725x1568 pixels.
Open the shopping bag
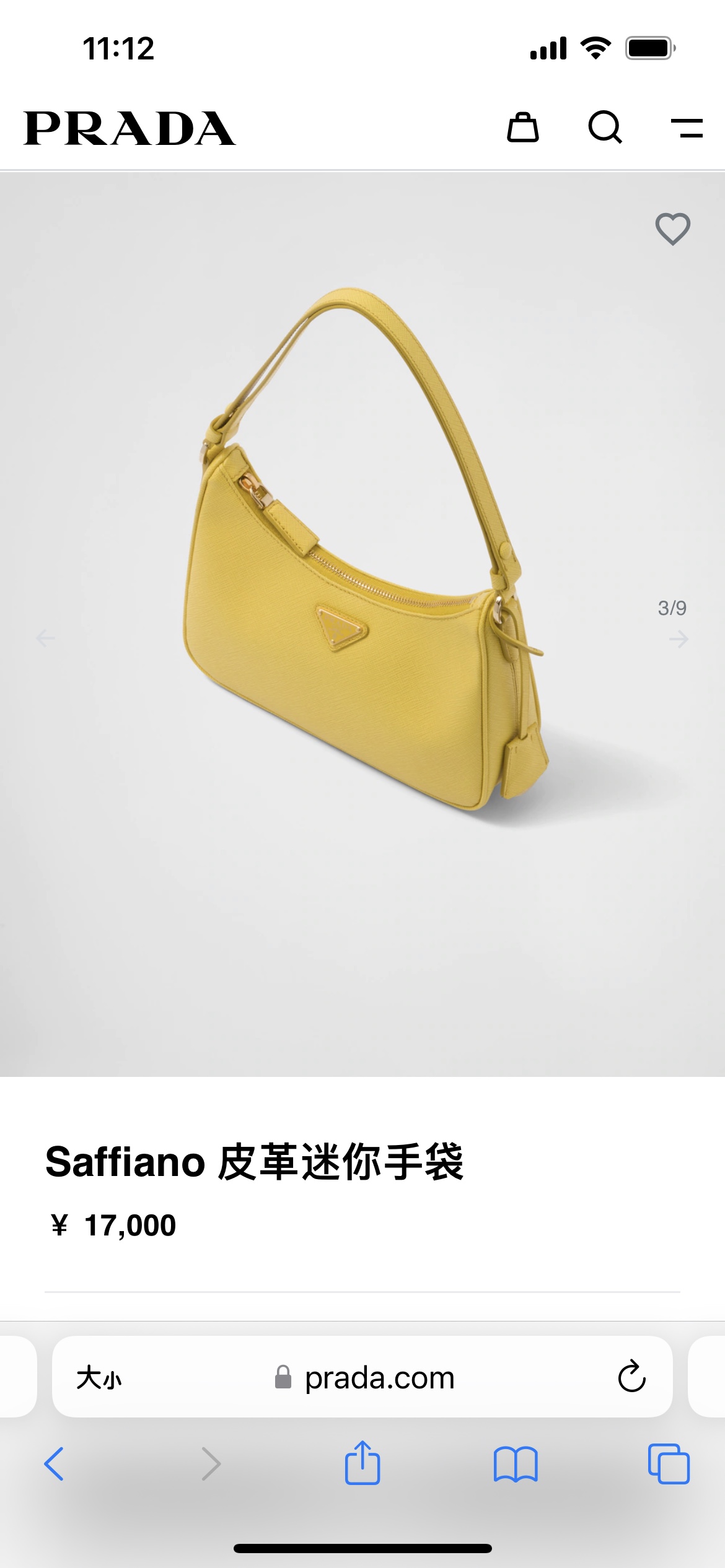tap(523, 128)
